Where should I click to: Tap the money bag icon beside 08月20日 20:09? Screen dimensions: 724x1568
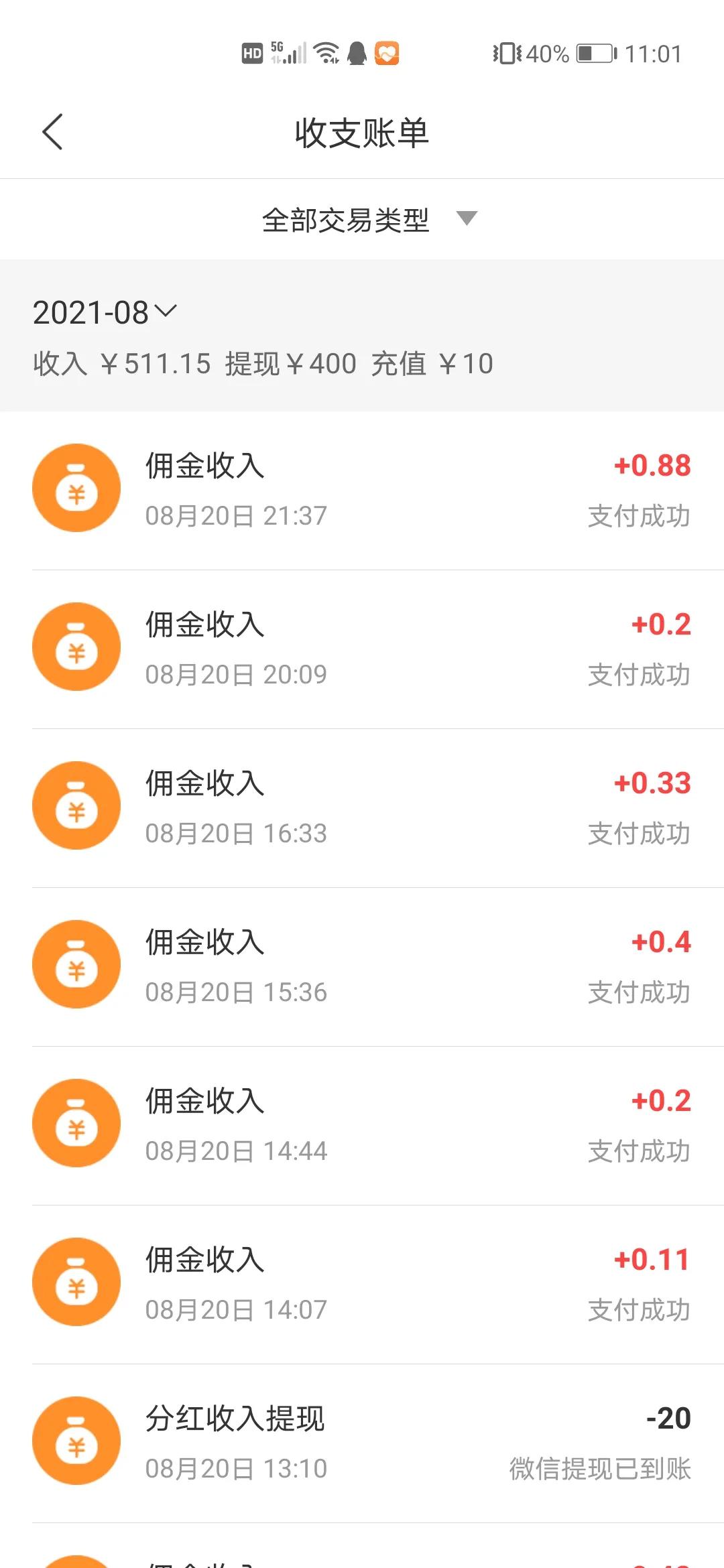[x=76, y=647]
